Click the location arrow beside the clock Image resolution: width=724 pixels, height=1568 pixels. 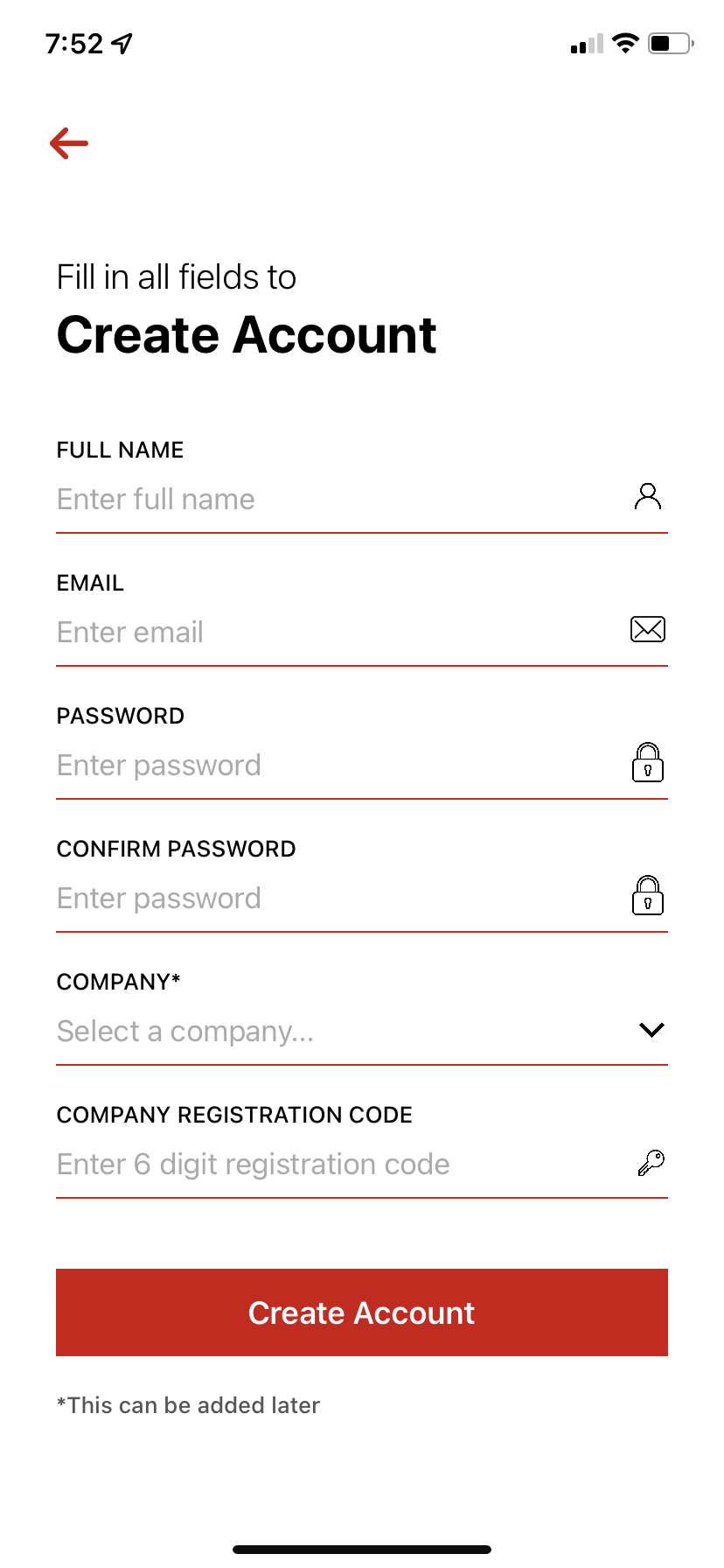(118, 41)
